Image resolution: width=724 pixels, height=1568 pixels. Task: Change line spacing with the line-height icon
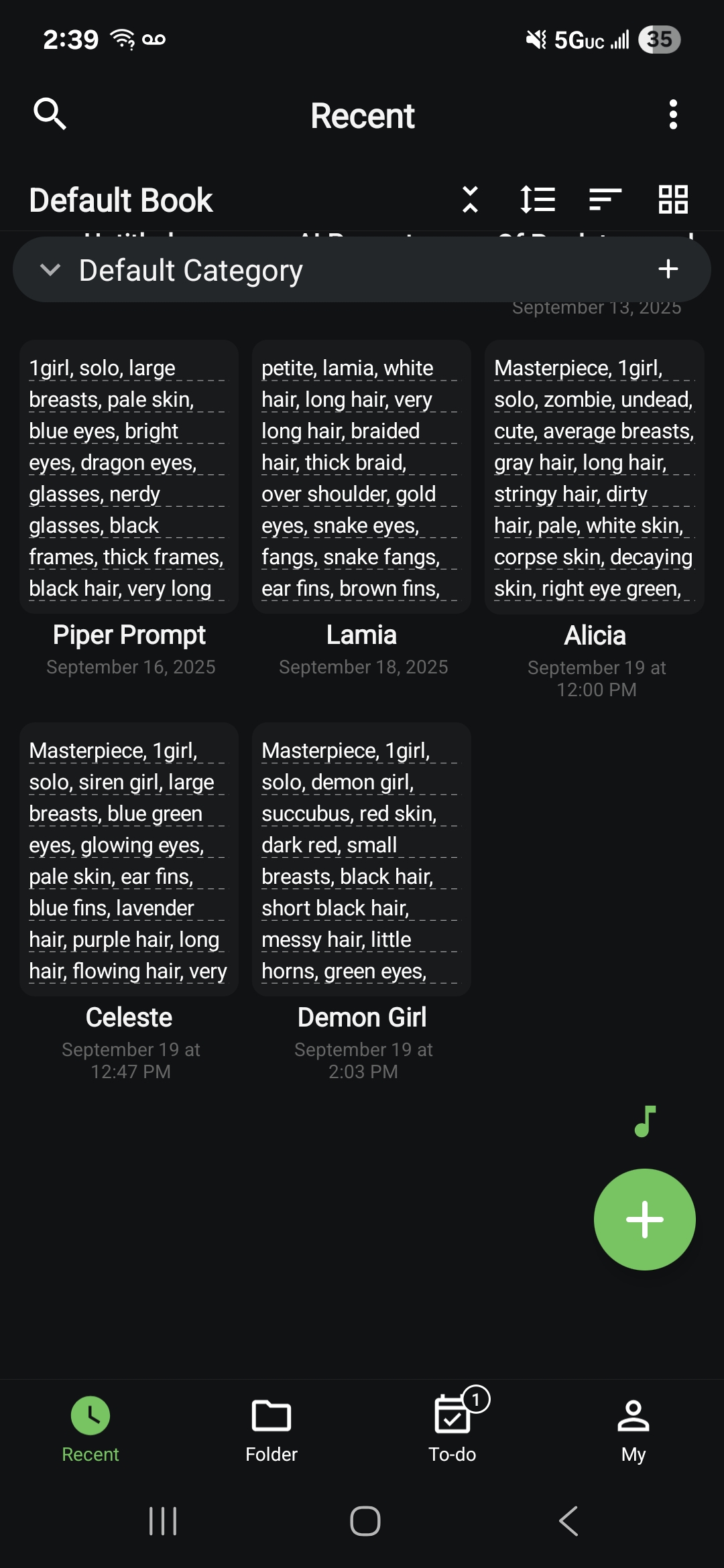coord(538,199)
